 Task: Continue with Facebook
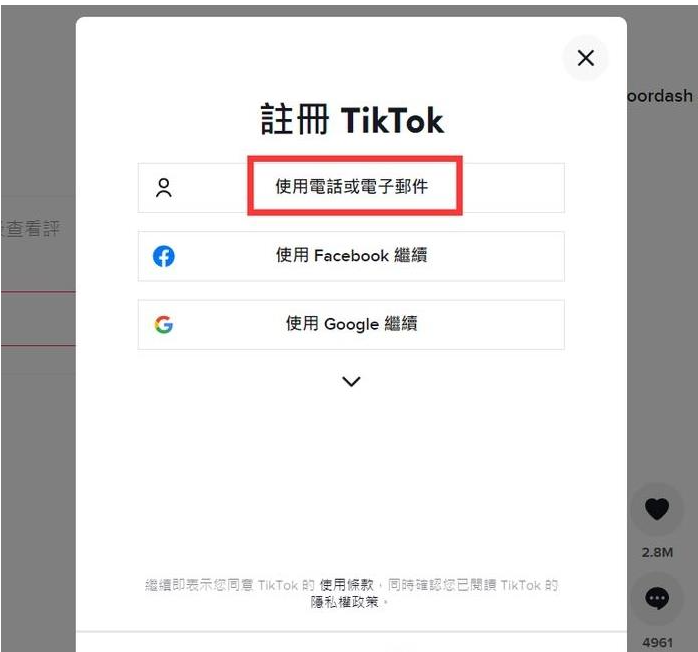(351, 256)
